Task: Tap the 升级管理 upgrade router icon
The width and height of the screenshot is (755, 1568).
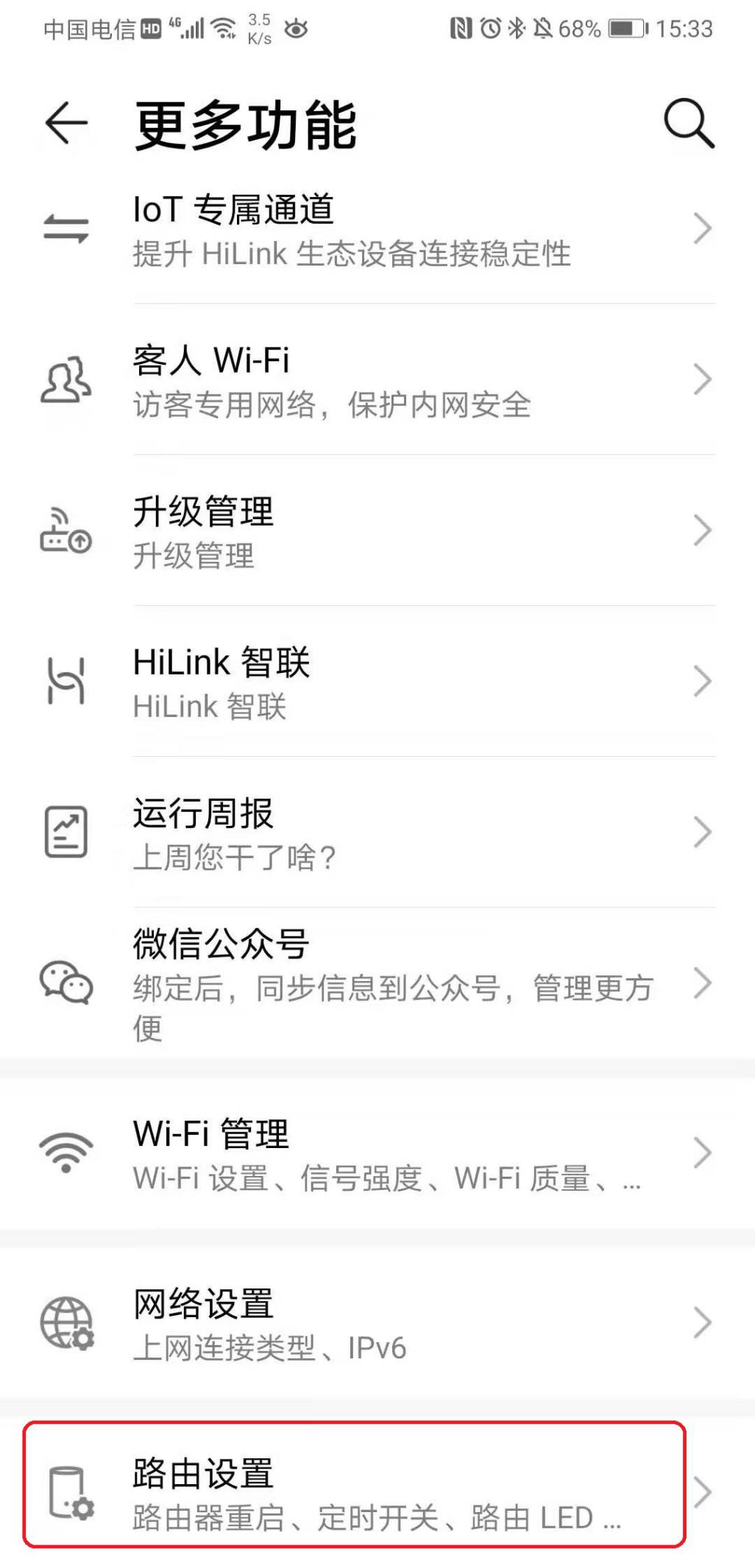Action: click(65, 531)
